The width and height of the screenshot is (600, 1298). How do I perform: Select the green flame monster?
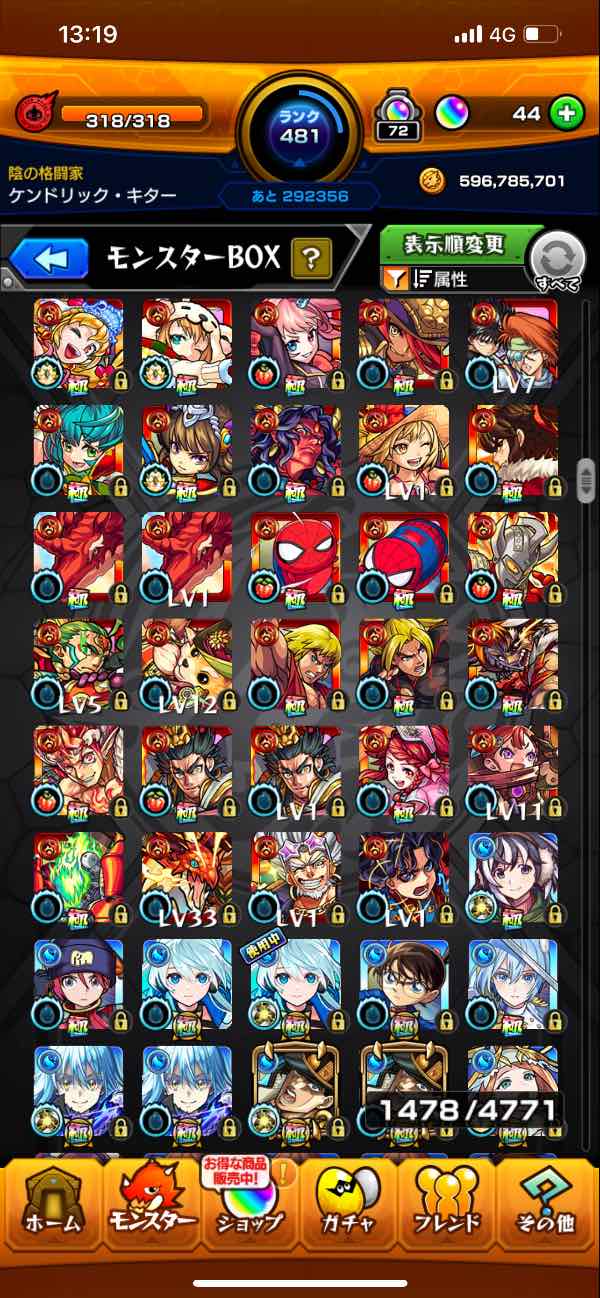[79, 877]
